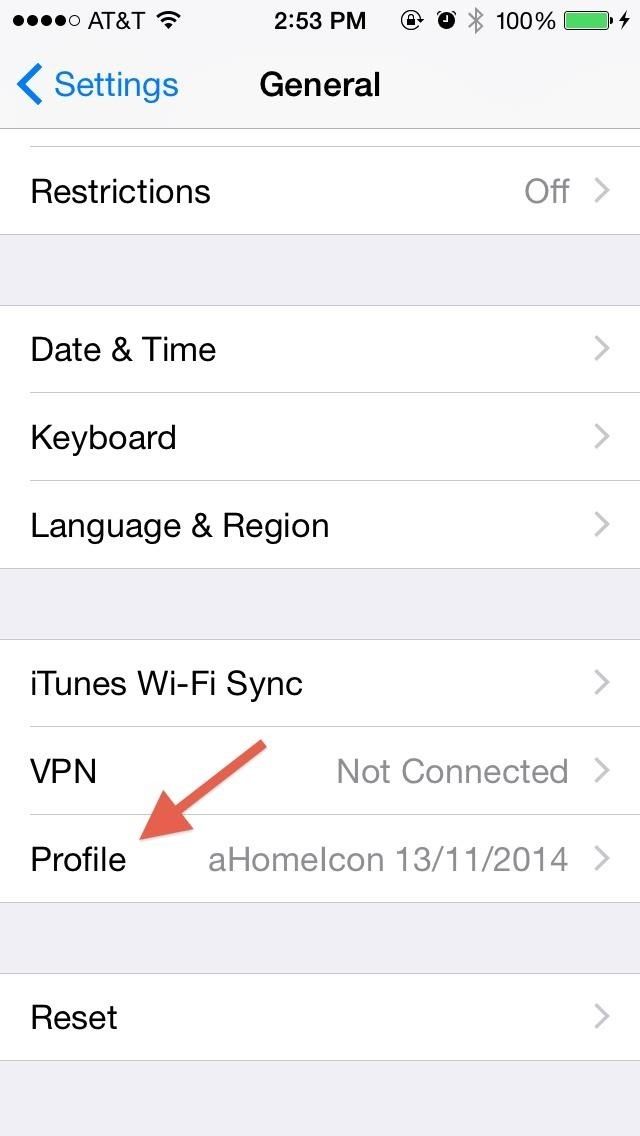Viewport: 640px width, 1136px height.
Task: Open iTunes Wi-Fi Sync
Action: click(x=320, y=683)
